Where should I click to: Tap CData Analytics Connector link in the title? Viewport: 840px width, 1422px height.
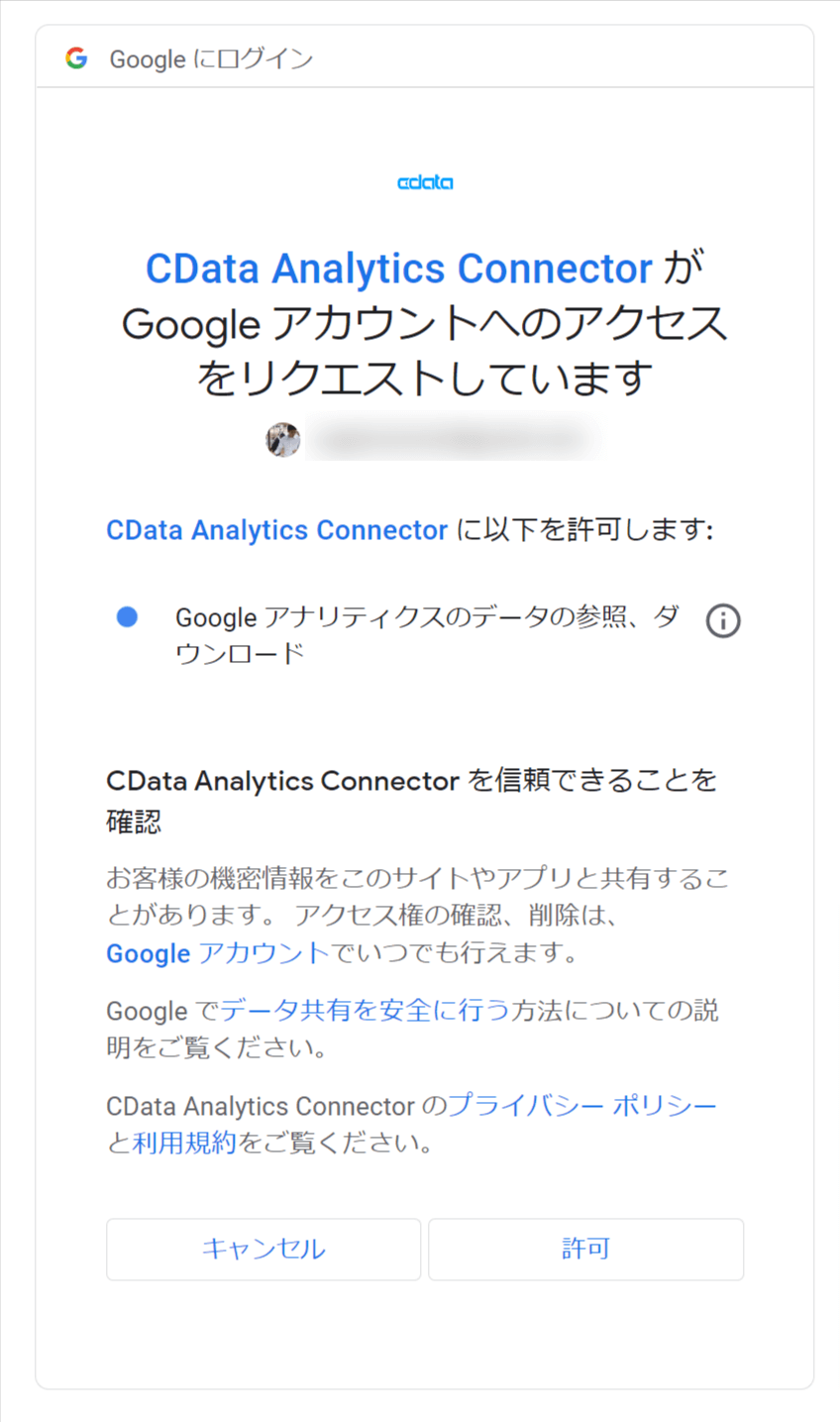[x=398, y=270]
